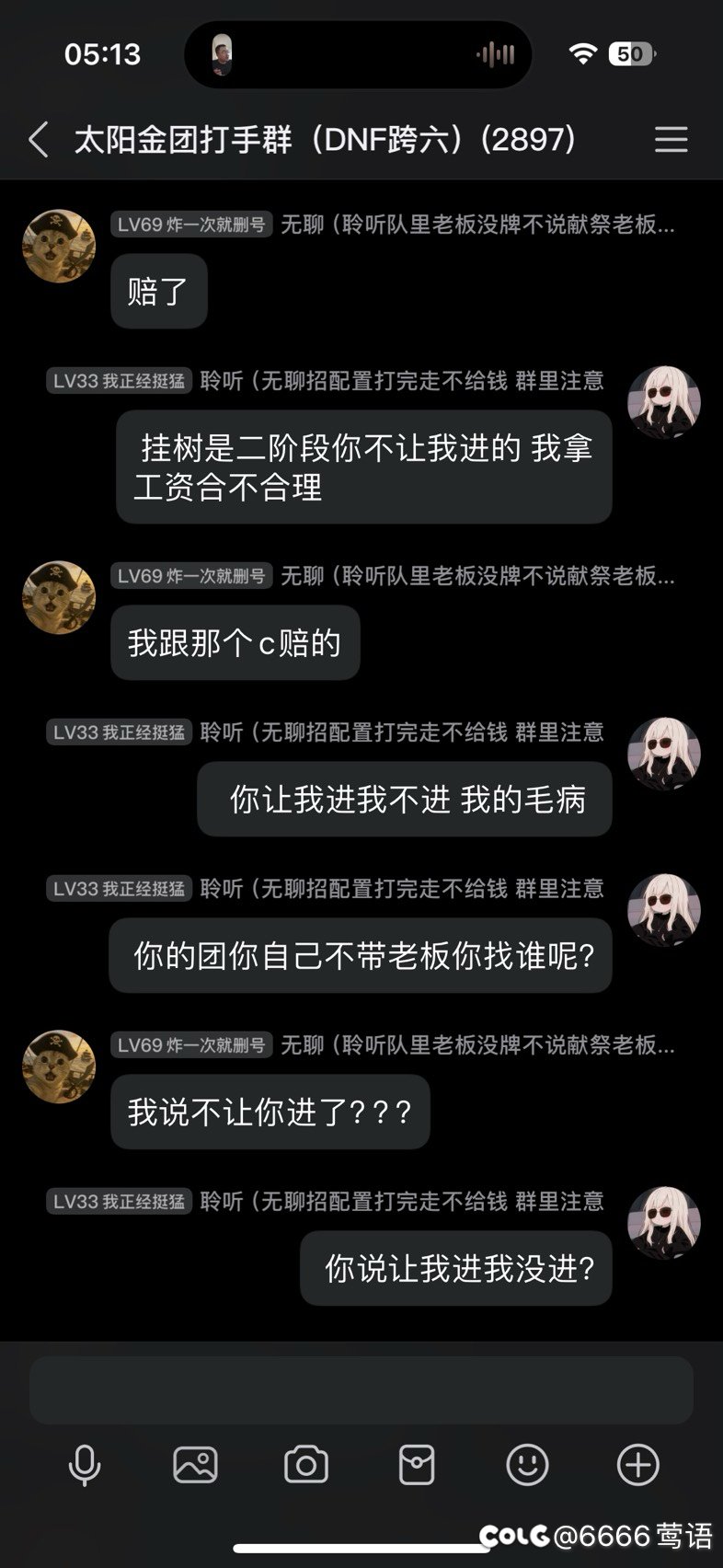The width and height of the screenshot is (723, 1568).
Task: Open sunglasses avatar beside '挂树是二阶段' message
Action: [664, 402]
